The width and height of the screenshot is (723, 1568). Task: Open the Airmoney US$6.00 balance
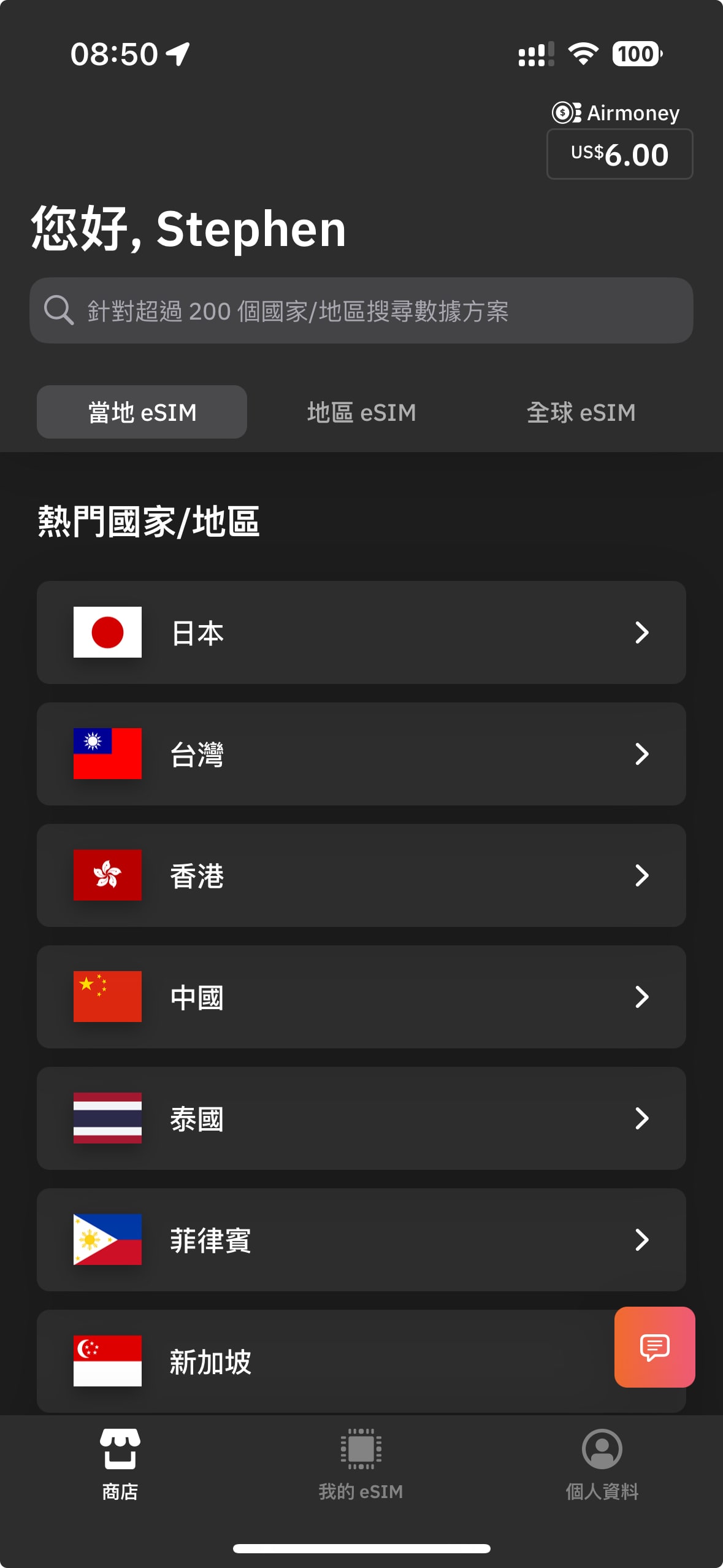619,154
